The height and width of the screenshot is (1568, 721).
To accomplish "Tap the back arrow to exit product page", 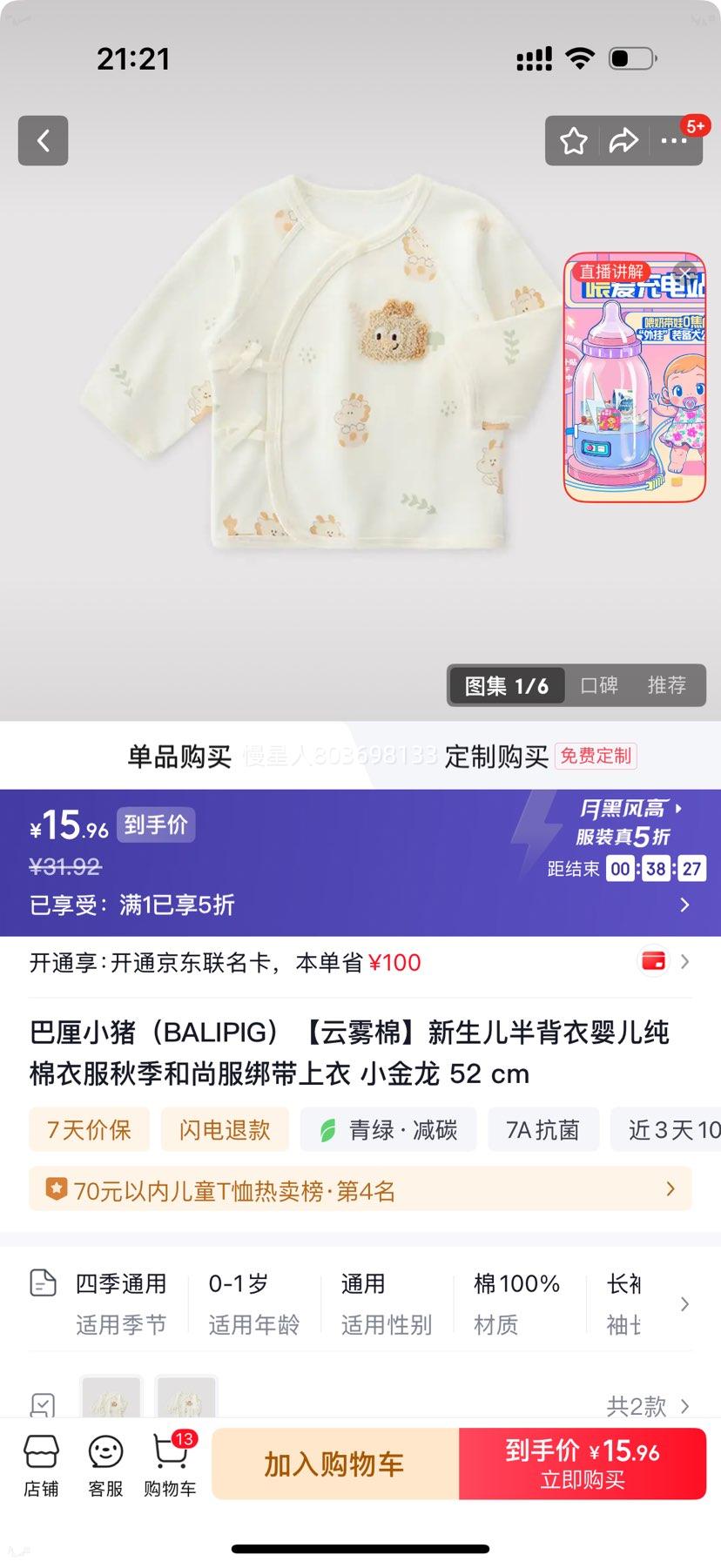I will [x=43, y=140].
